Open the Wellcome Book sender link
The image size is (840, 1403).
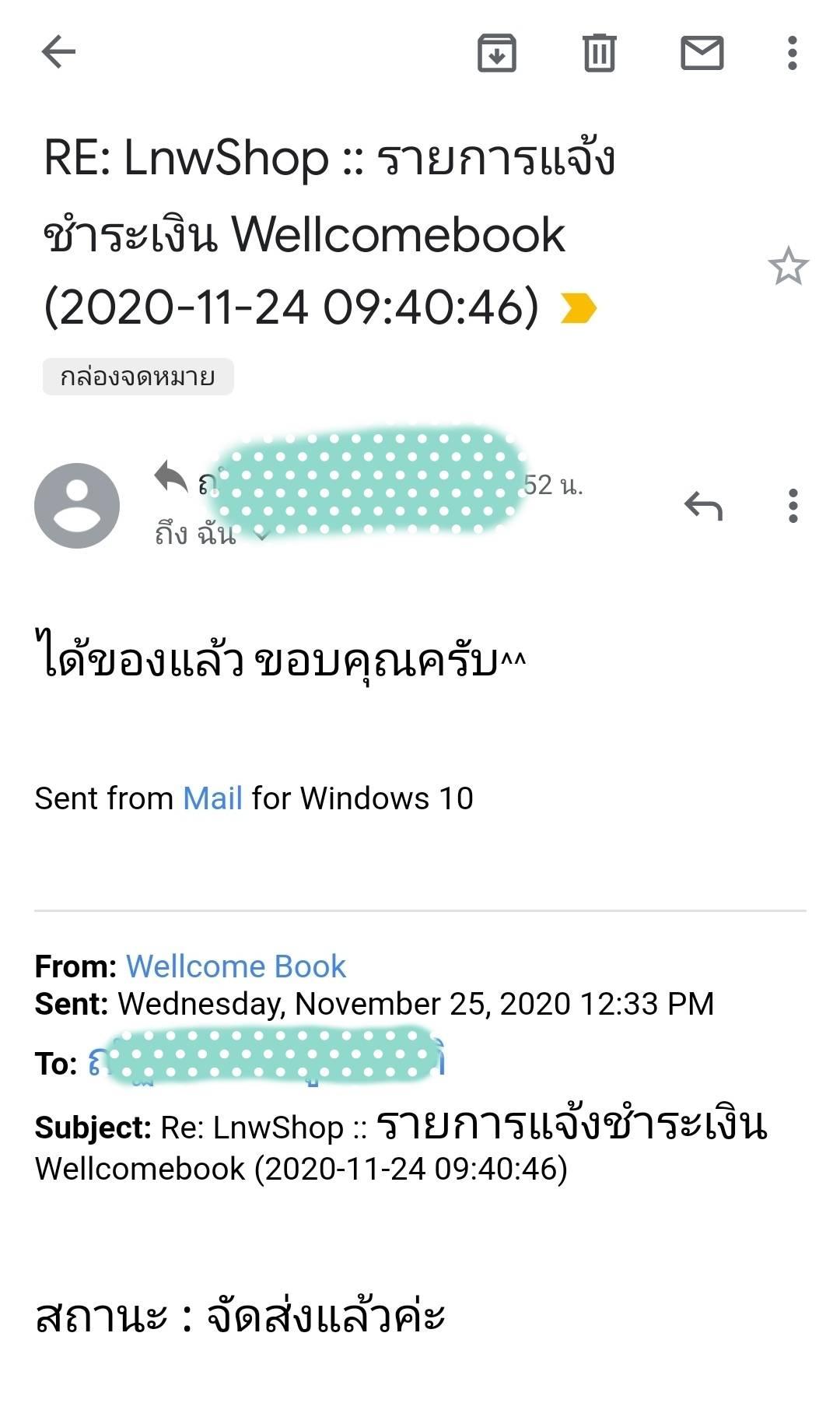coord(236,966)
